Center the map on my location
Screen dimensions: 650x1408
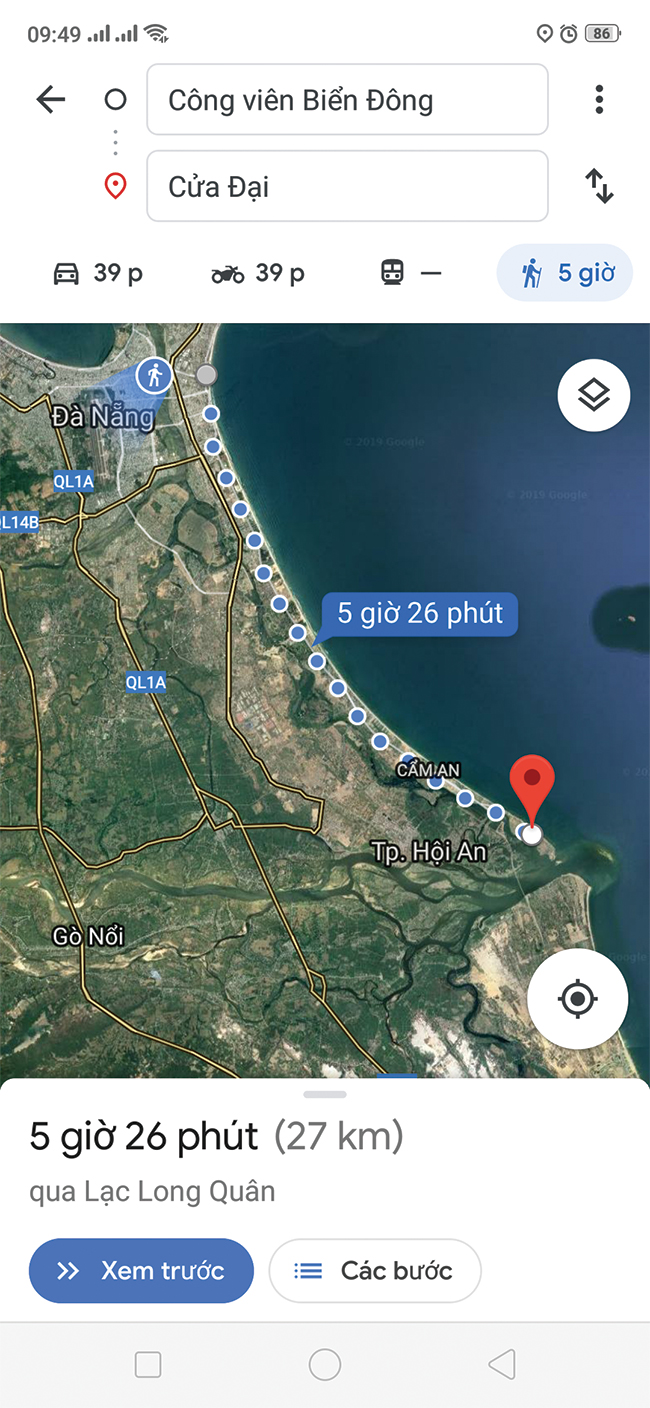[578, 998]
